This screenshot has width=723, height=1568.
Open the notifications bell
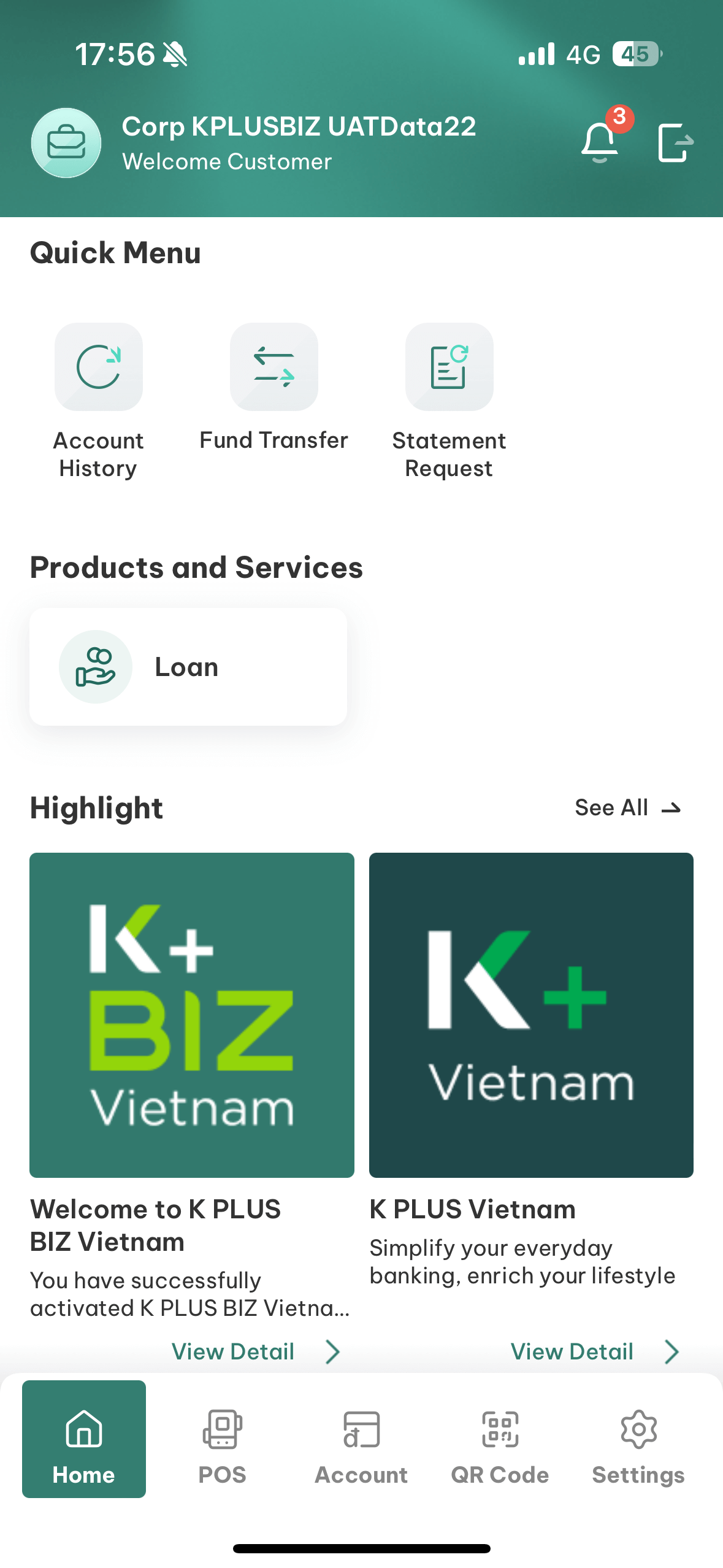(x=600, y=142)
